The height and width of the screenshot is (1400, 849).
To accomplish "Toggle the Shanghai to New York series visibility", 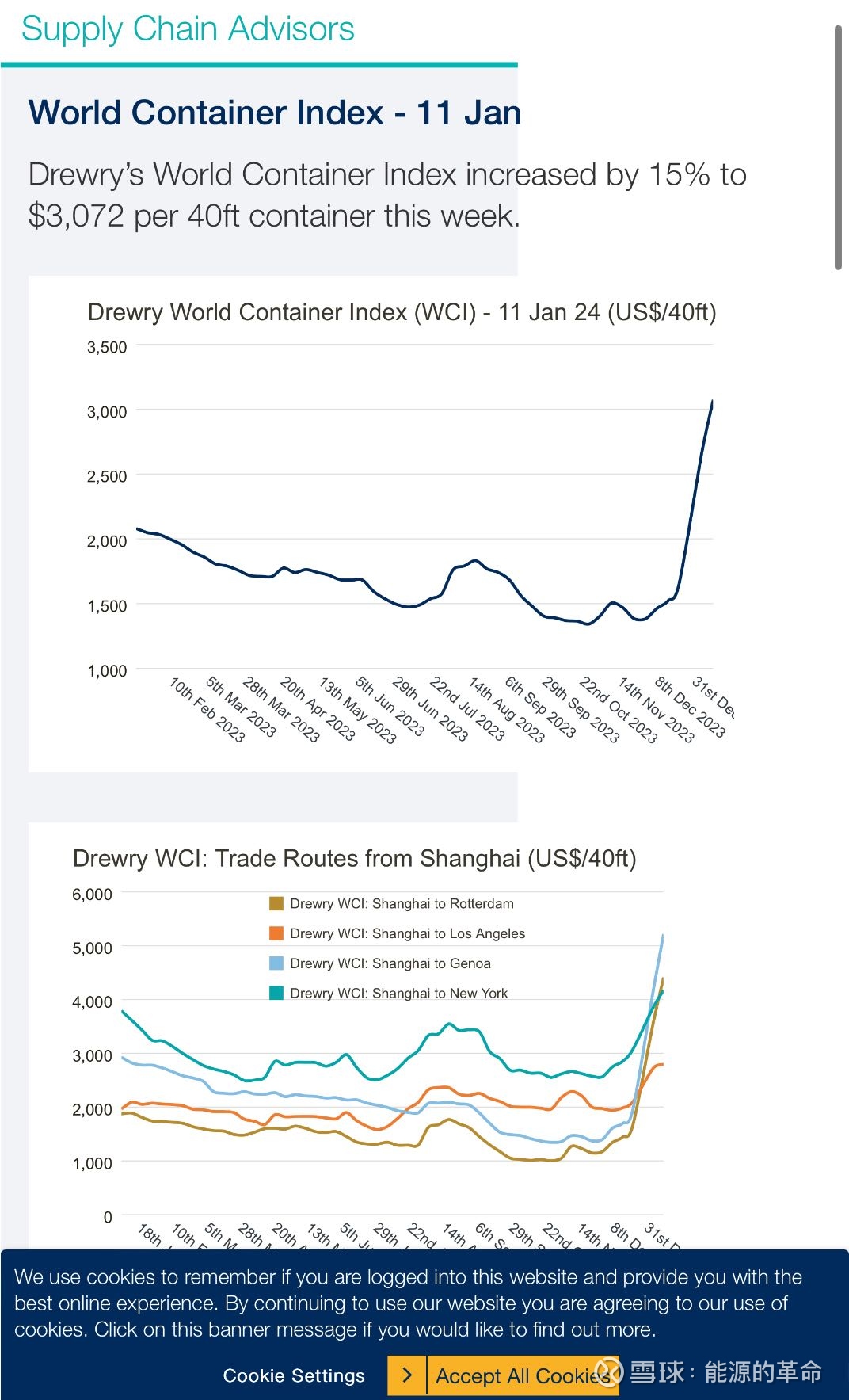I will (398, 993).
